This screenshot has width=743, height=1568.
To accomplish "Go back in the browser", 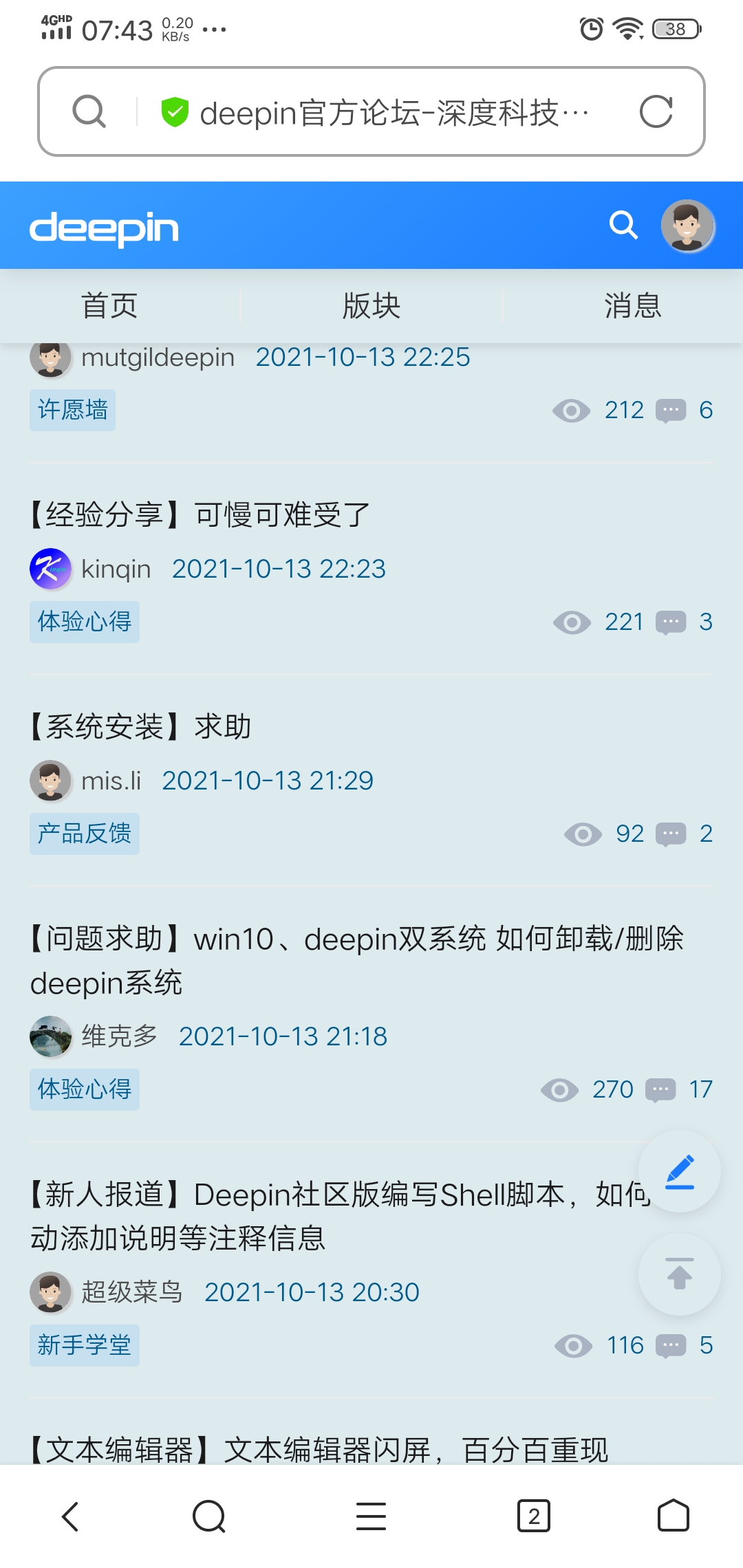I will point(70,1516).
